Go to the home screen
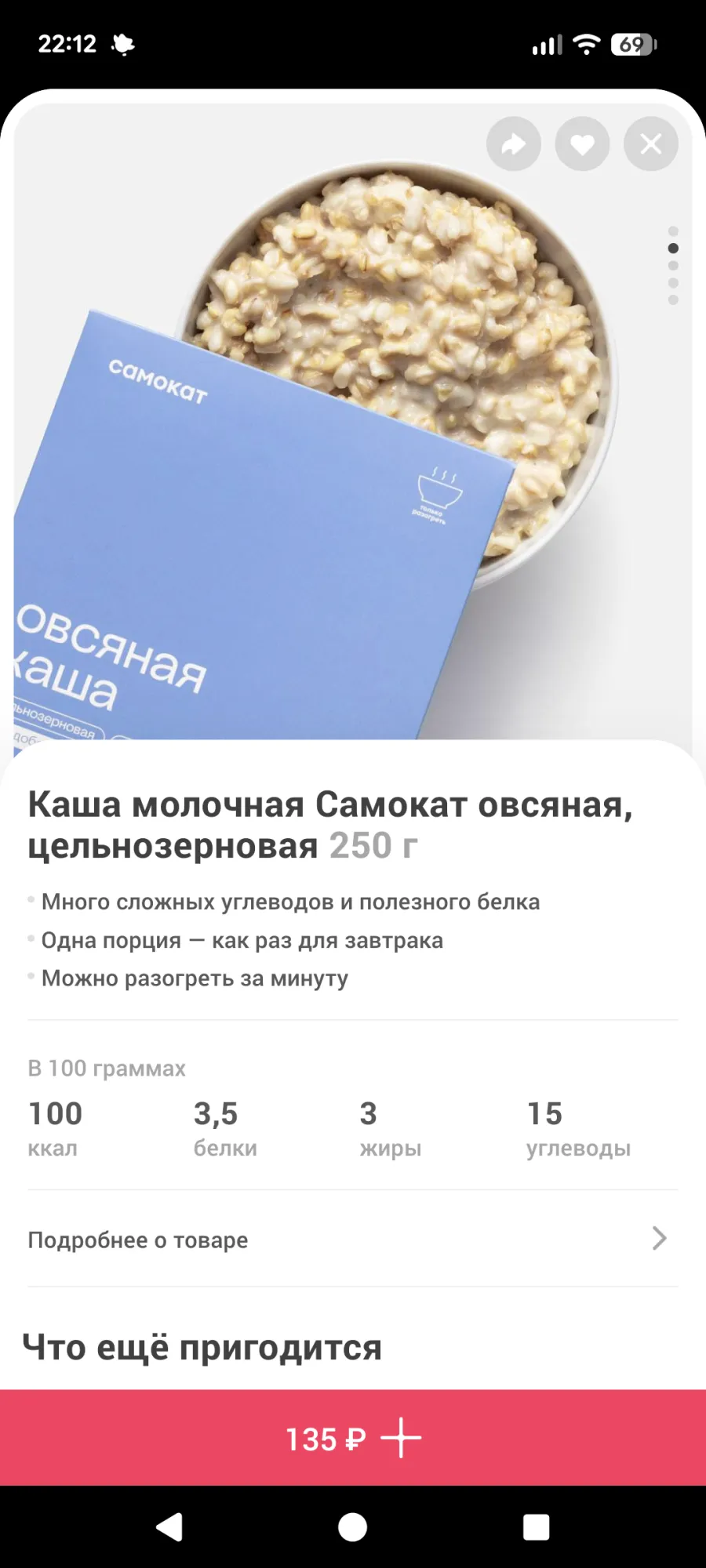The width and height of the screenshot is (706, 1568). pyautogui.click(x=352, y=1527)
